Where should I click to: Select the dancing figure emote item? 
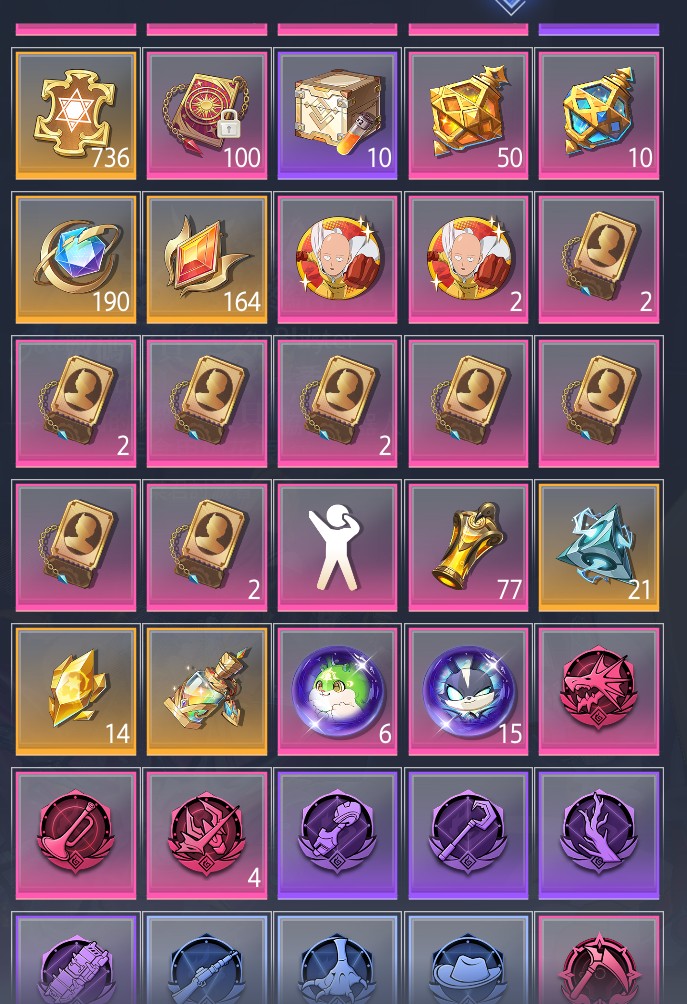338,547
